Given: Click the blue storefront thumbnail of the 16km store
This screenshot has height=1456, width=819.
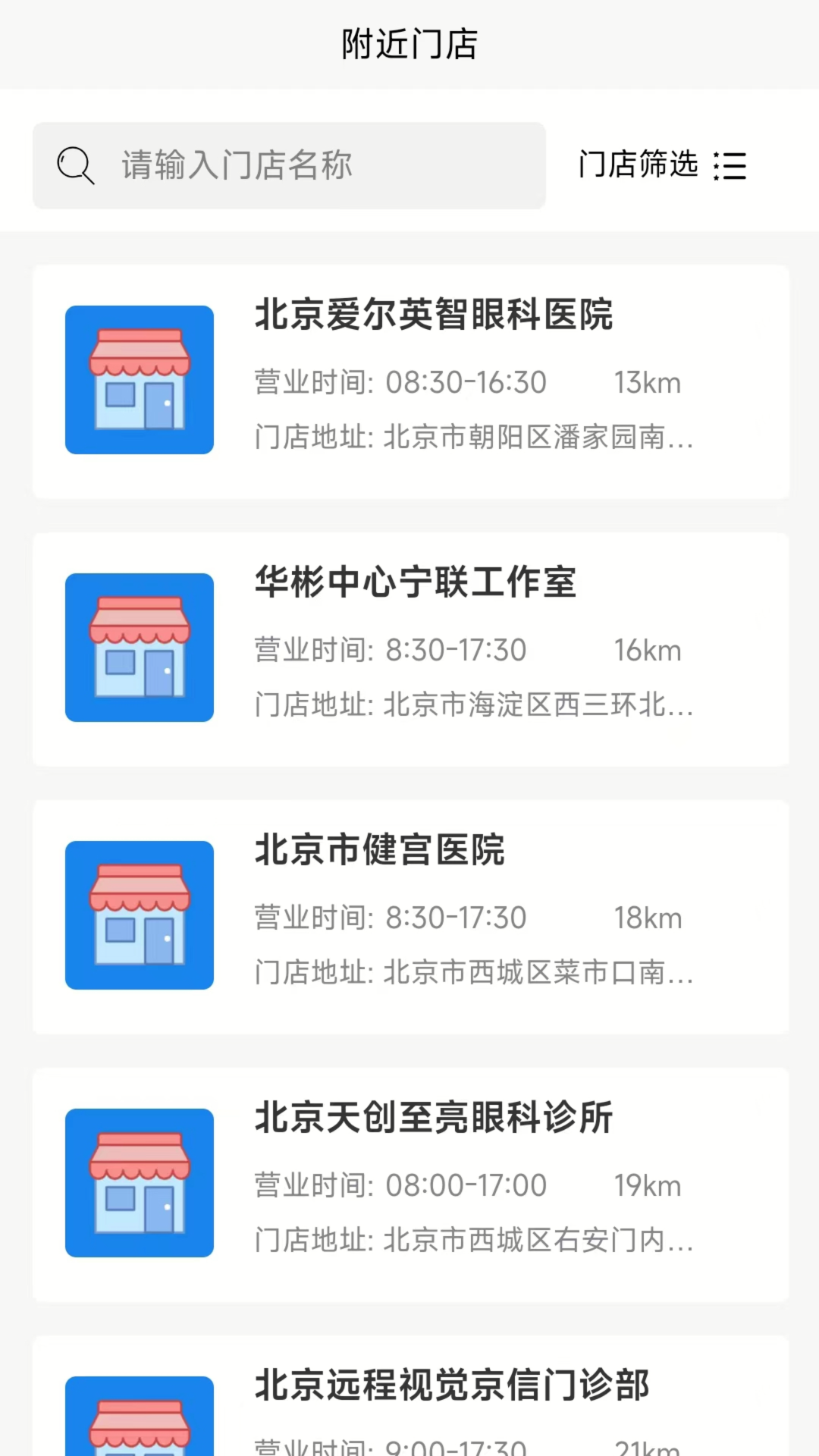Looking at the screenshot, I should pyautogui.click(x=139, y=645).
